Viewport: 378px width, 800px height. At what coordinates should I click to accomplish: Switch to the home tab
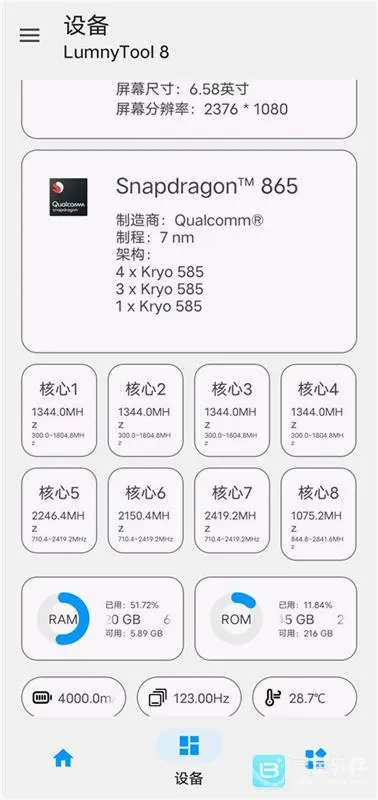[63, 758]
